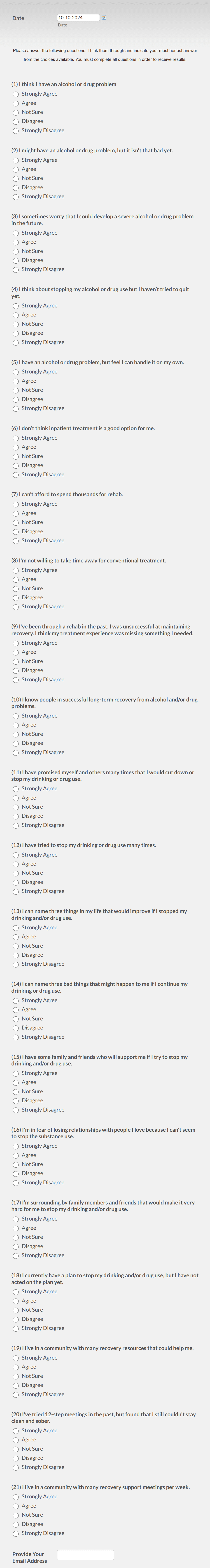
Task: Pick Disagree for question 17
Action: (16, 1230)
